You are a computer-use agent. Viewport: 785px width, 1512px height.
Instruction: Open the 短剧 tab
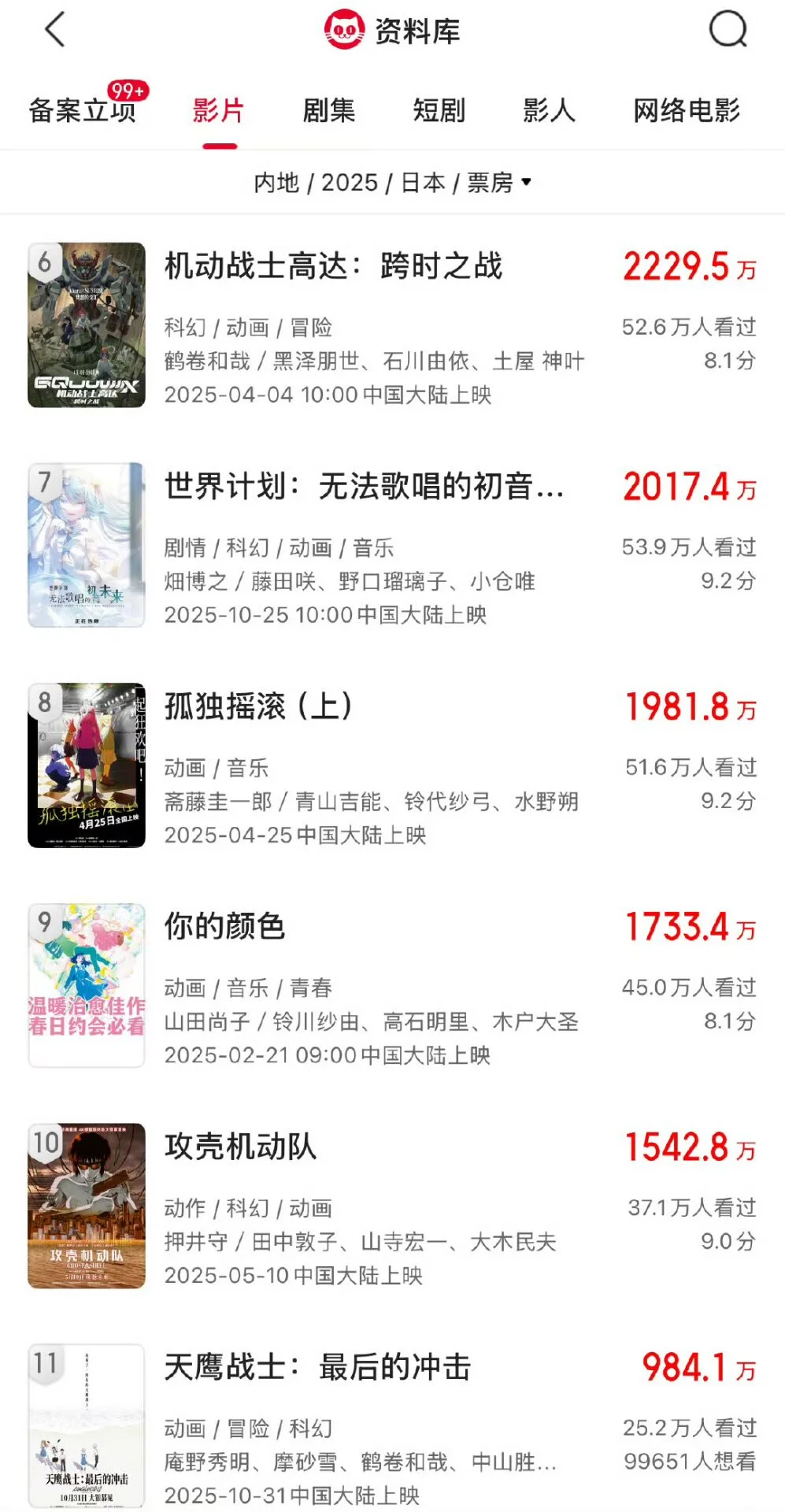439,111
